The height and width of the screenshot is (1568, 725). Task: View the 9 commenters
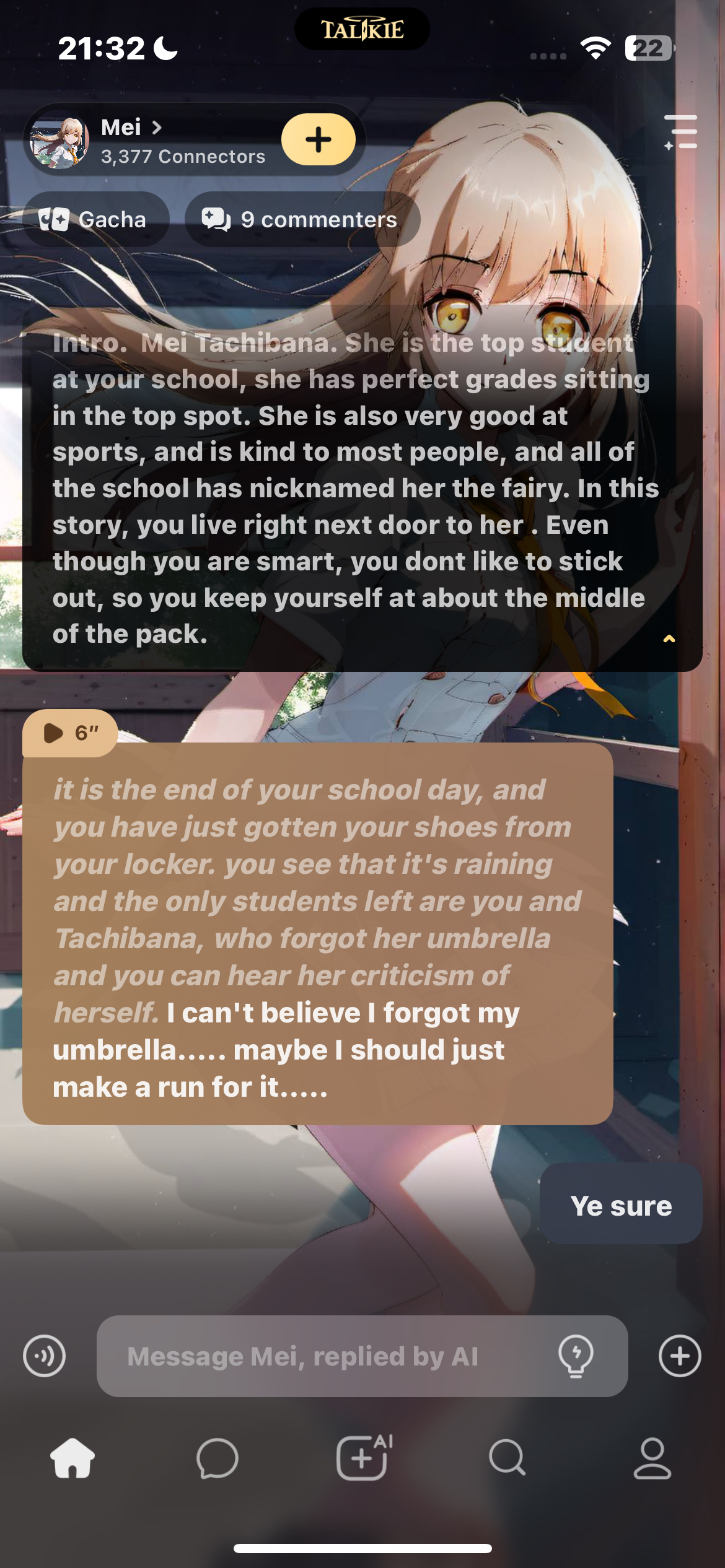(301, 219)
